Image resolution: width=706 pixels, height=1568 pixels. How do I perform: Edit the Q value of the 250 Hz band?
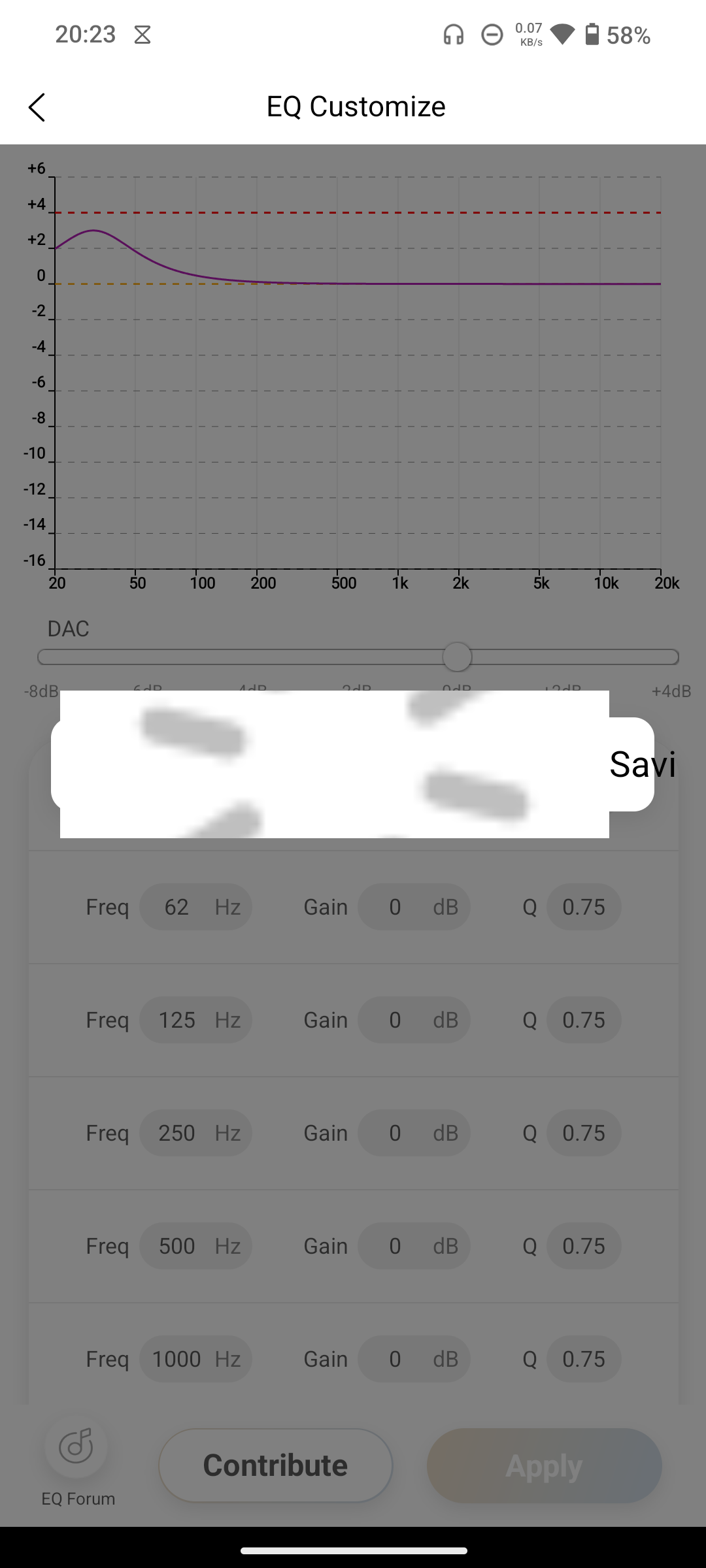click(x=583, y=1133)
